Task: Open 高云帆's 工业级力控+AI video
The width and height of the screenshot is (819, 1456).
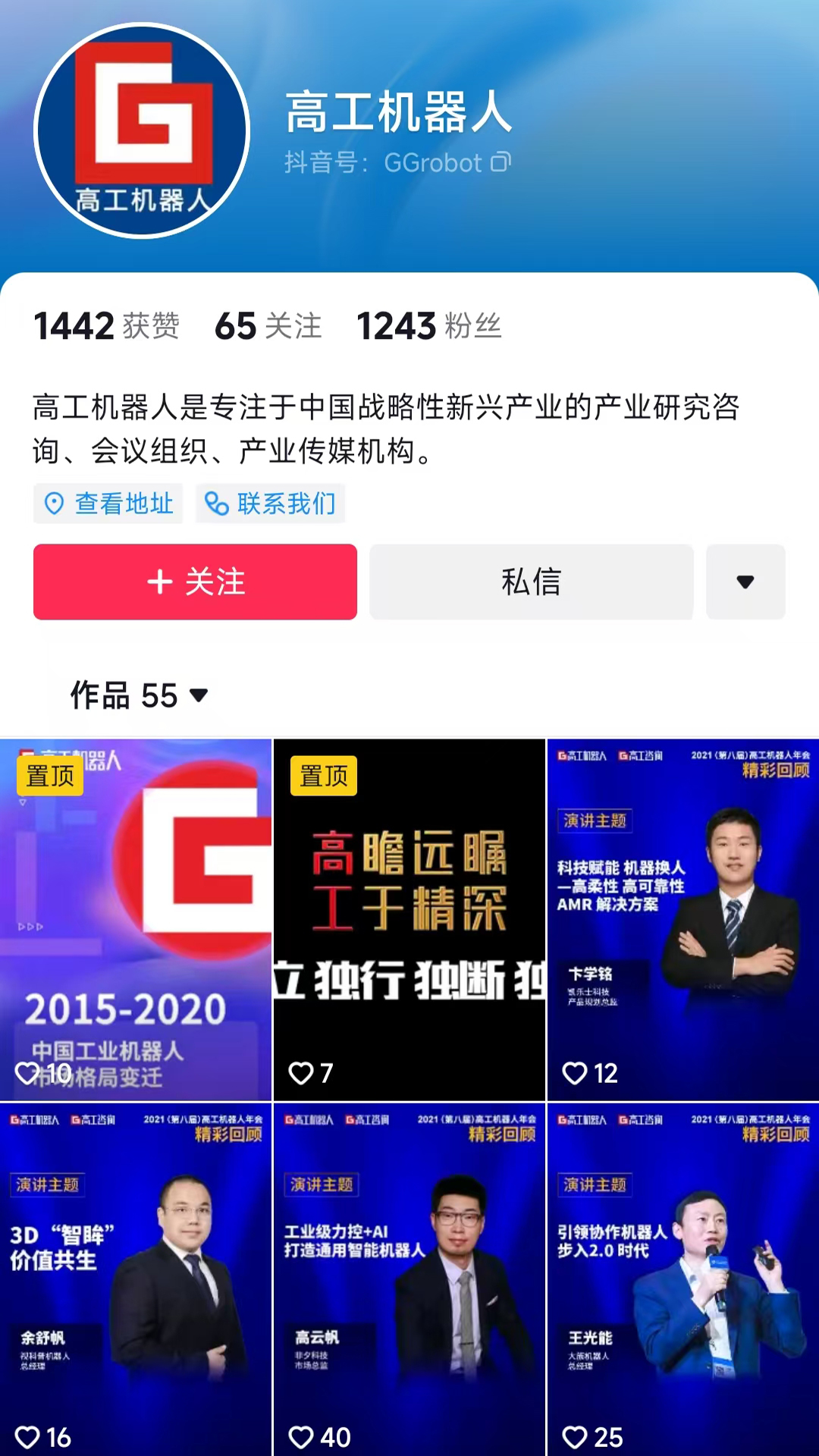Action: click(409, 1280)
